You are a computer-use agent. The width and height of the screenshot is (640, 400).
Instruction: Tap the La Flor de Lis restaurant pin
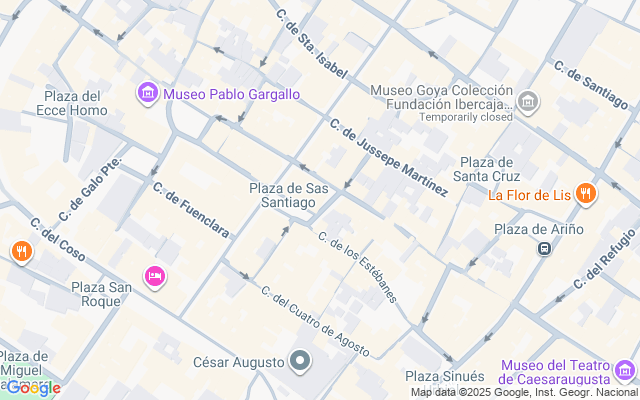(x=586, y=195)
